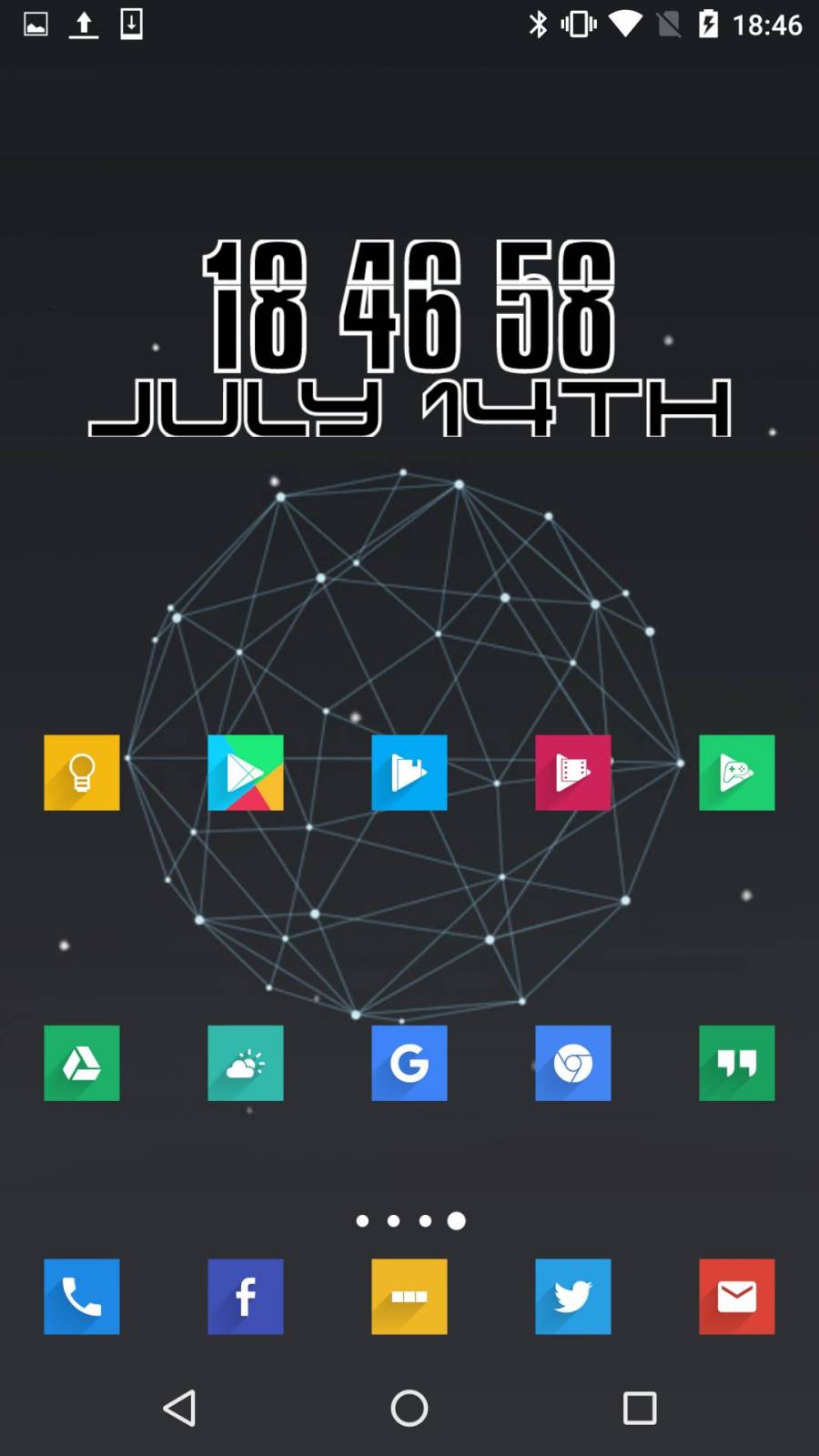
Task: Open Google Play Movies
Action: coord(573,773)
